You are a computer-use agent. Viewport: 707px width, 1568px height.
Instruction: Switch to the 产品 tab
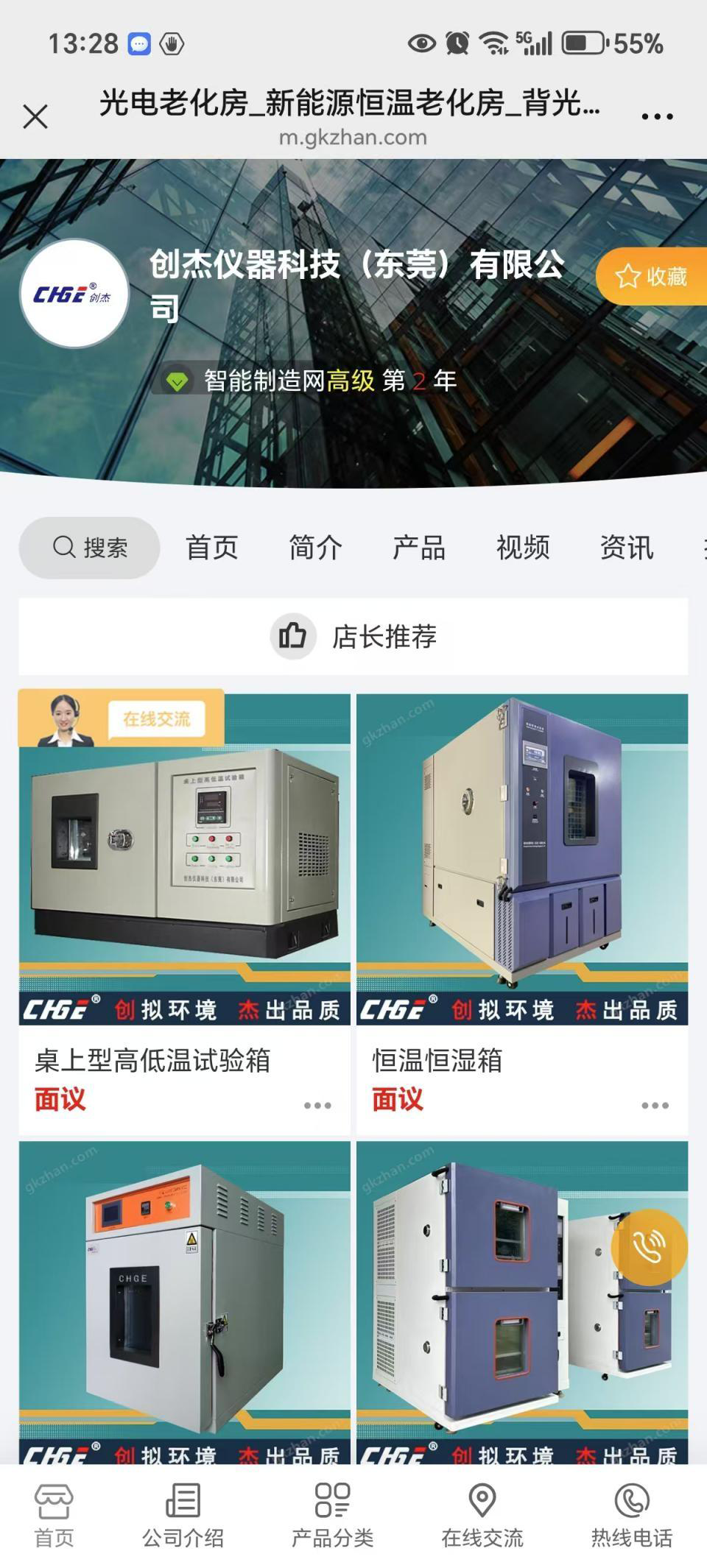[419, 548]
